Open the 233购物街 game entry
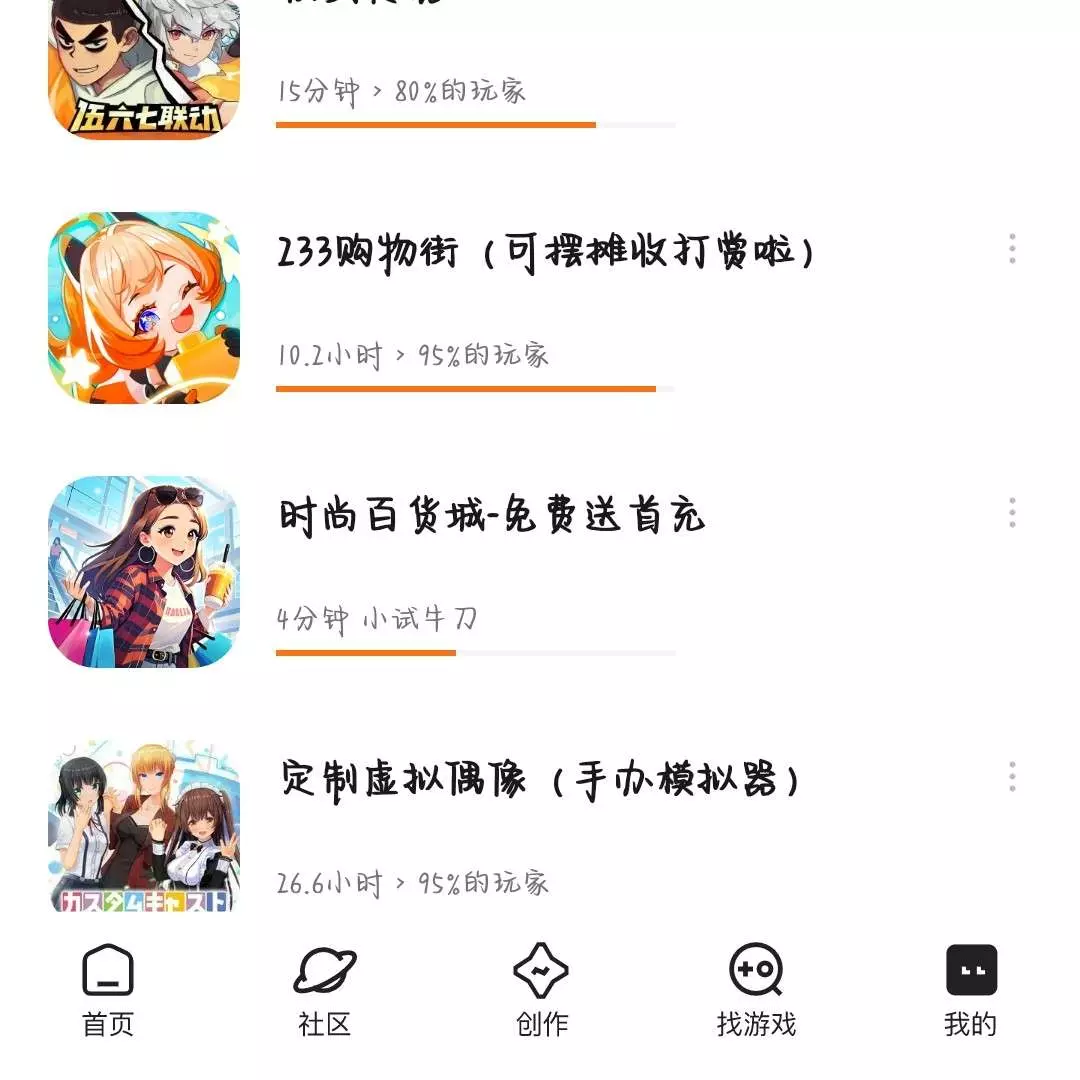The image size is (1080, 1080). 545,253
